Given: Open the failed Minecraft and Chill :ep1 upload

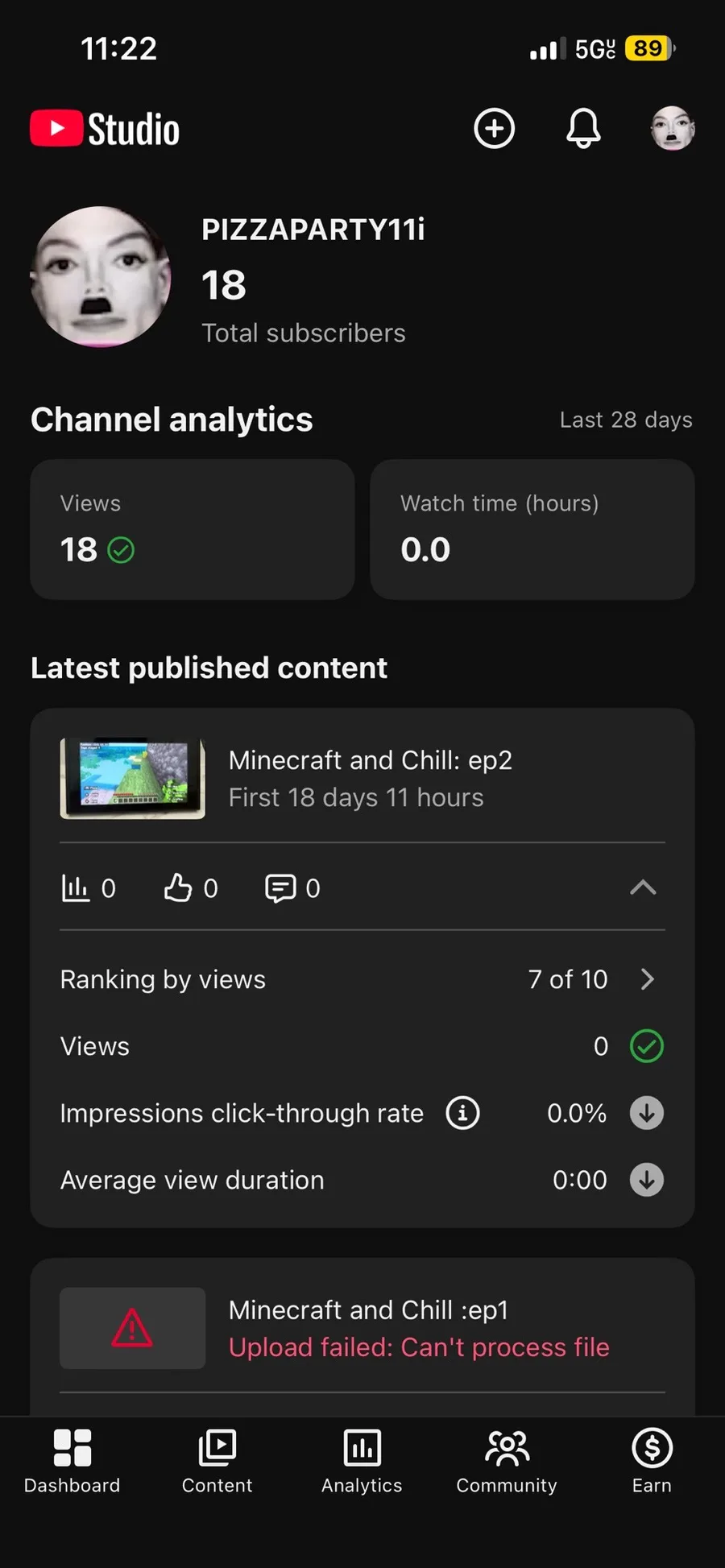Looking at the screenshot, I should (362, 1328).
